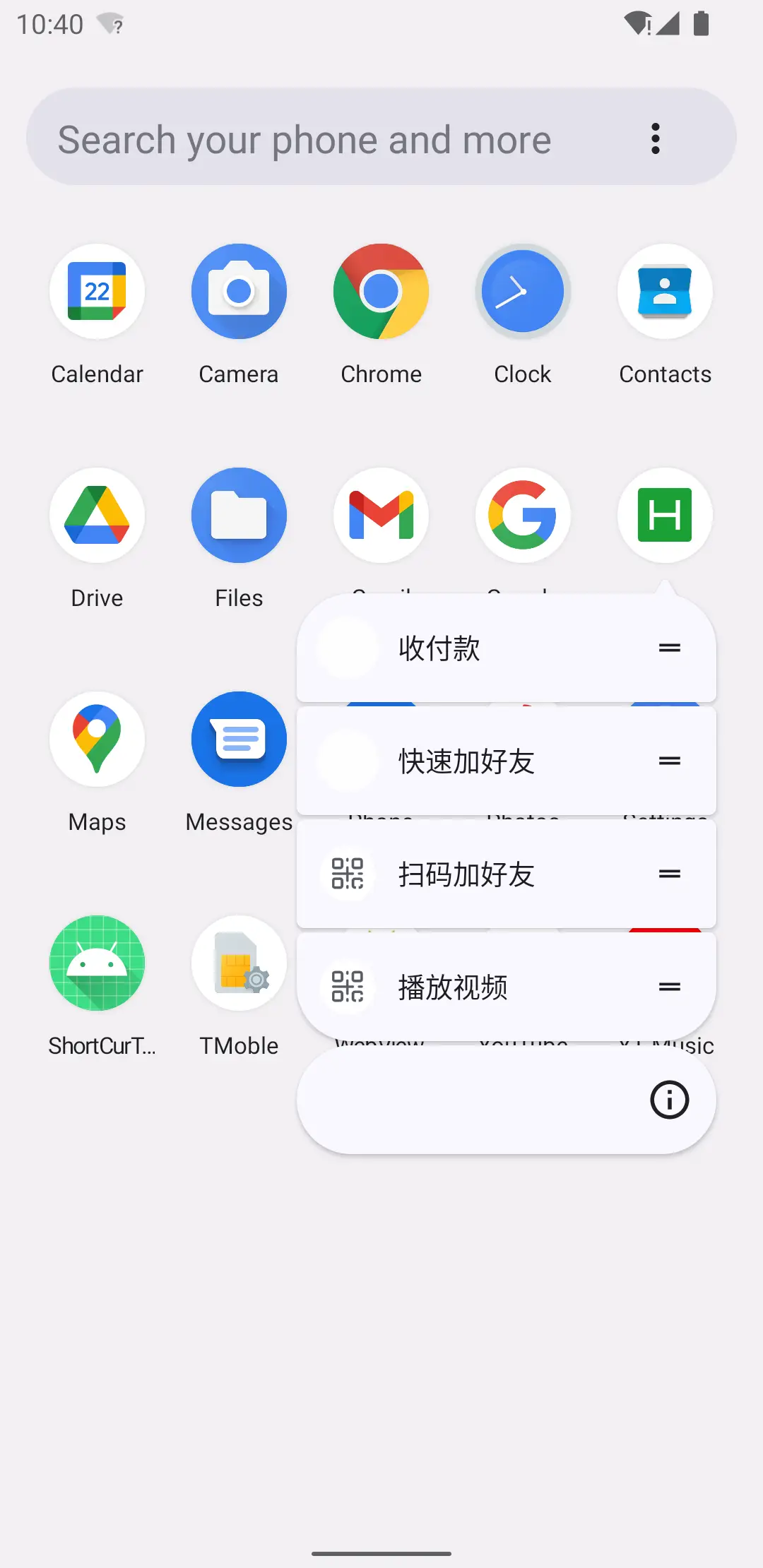The image size is (763, 1568).
Task: Open the Clock app
Action: 523,292
